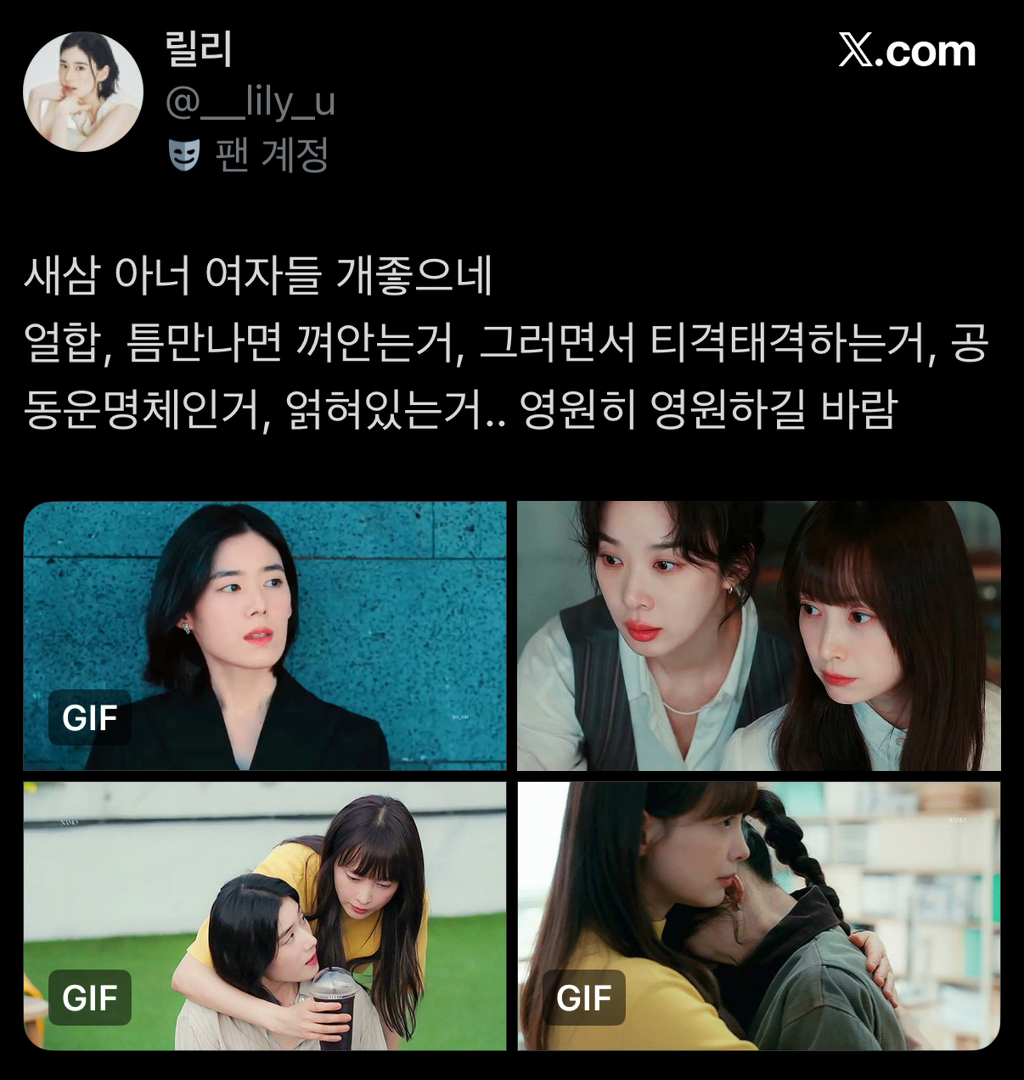The height and width of the screenshot is (1080, 1024).
Task: Click the theater-mask fan account badge icon
Action: point(185,152)
